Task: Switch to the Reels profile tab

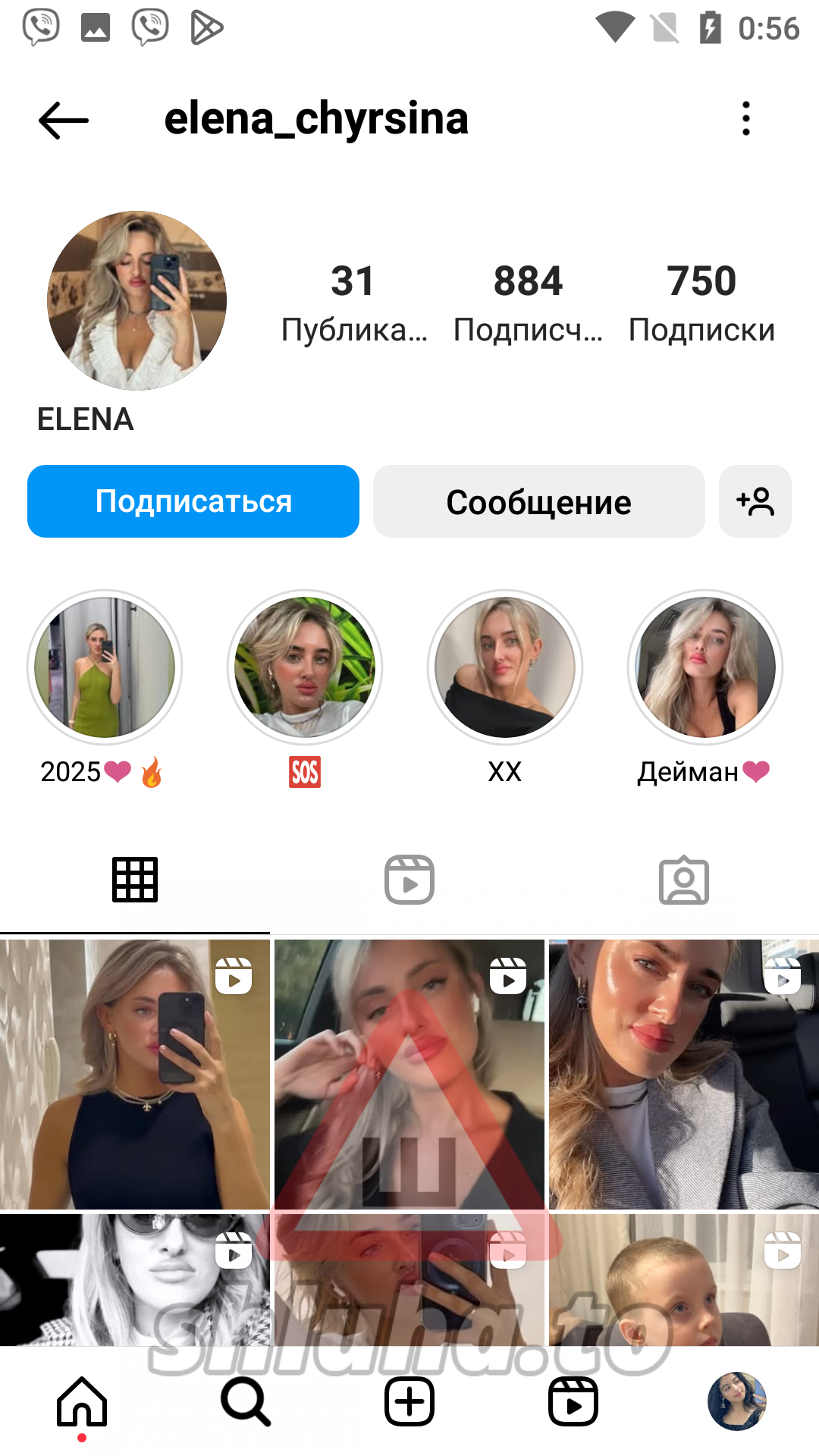Action: point(409,880)
